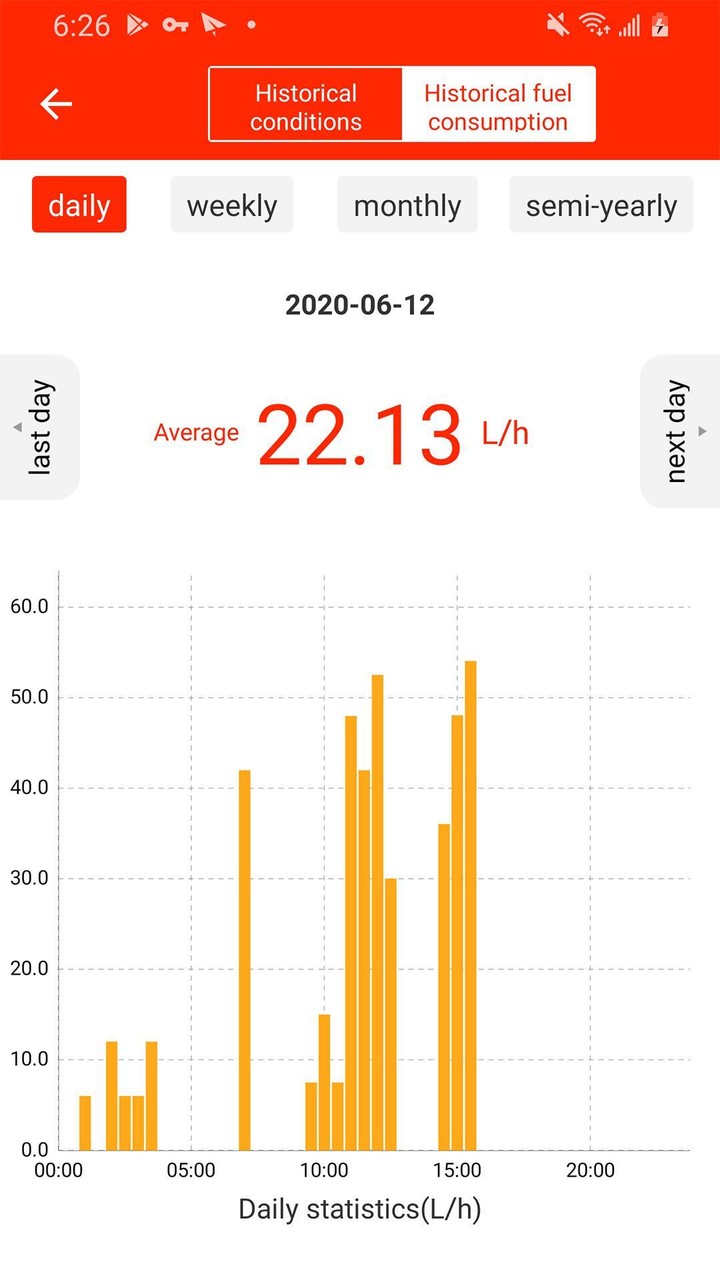Tap the location sharing arrow icon
Viewport: 720px width, 1280px height.
211,25
